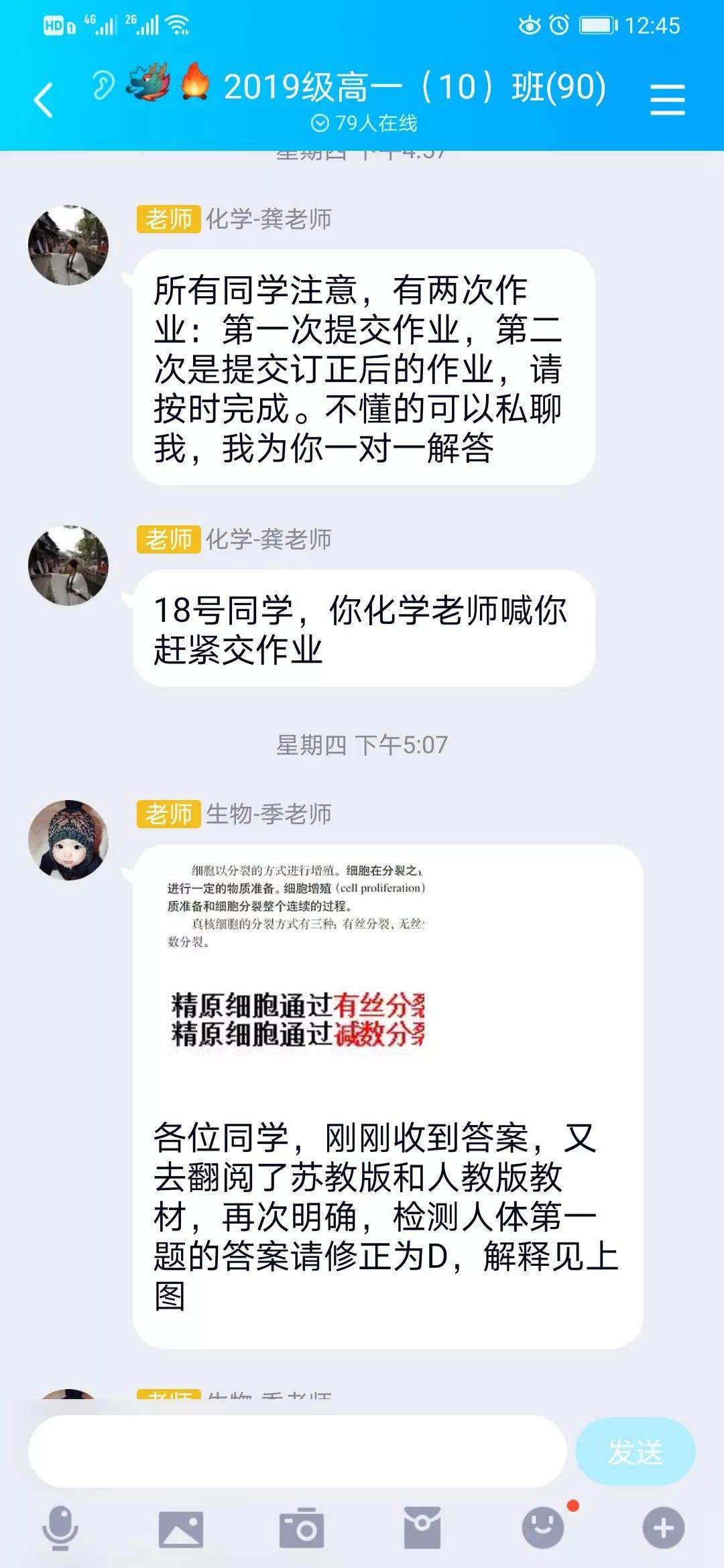Open the textbook image sent by 生物-季老师
Viewport: 724px width, 1568px height.
tap(296, 958)
